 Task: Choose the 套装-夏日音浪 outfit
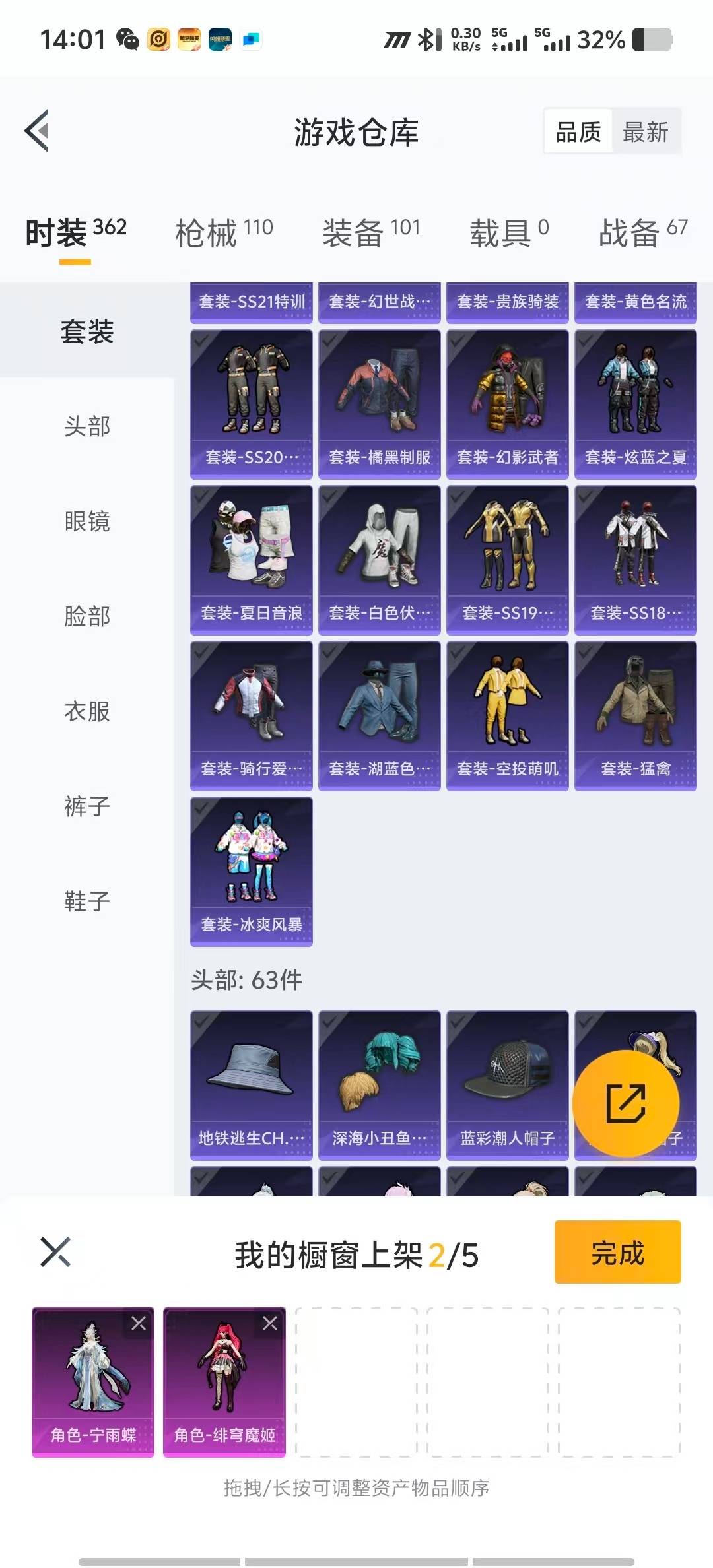[x=251, y=560]
